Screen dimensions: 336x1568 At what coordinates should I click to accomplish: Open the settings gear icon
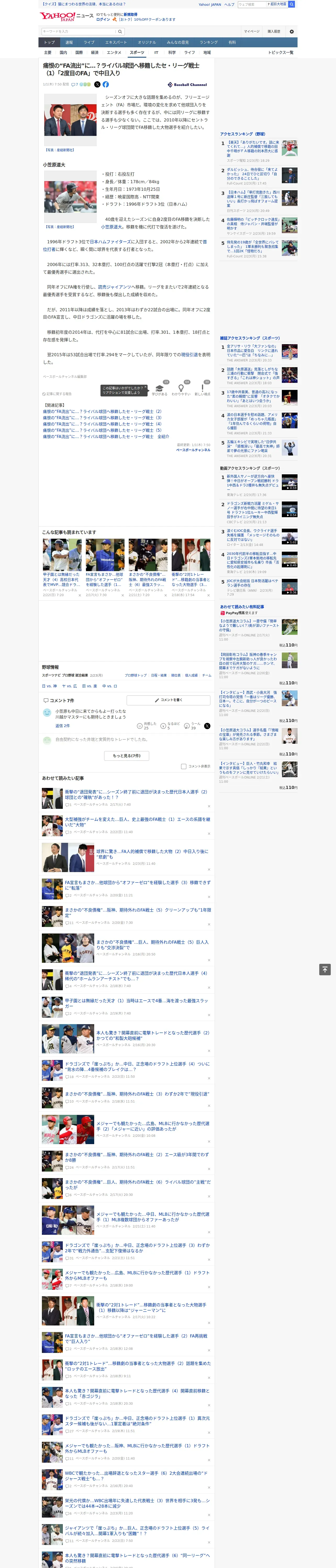point(292,31)
